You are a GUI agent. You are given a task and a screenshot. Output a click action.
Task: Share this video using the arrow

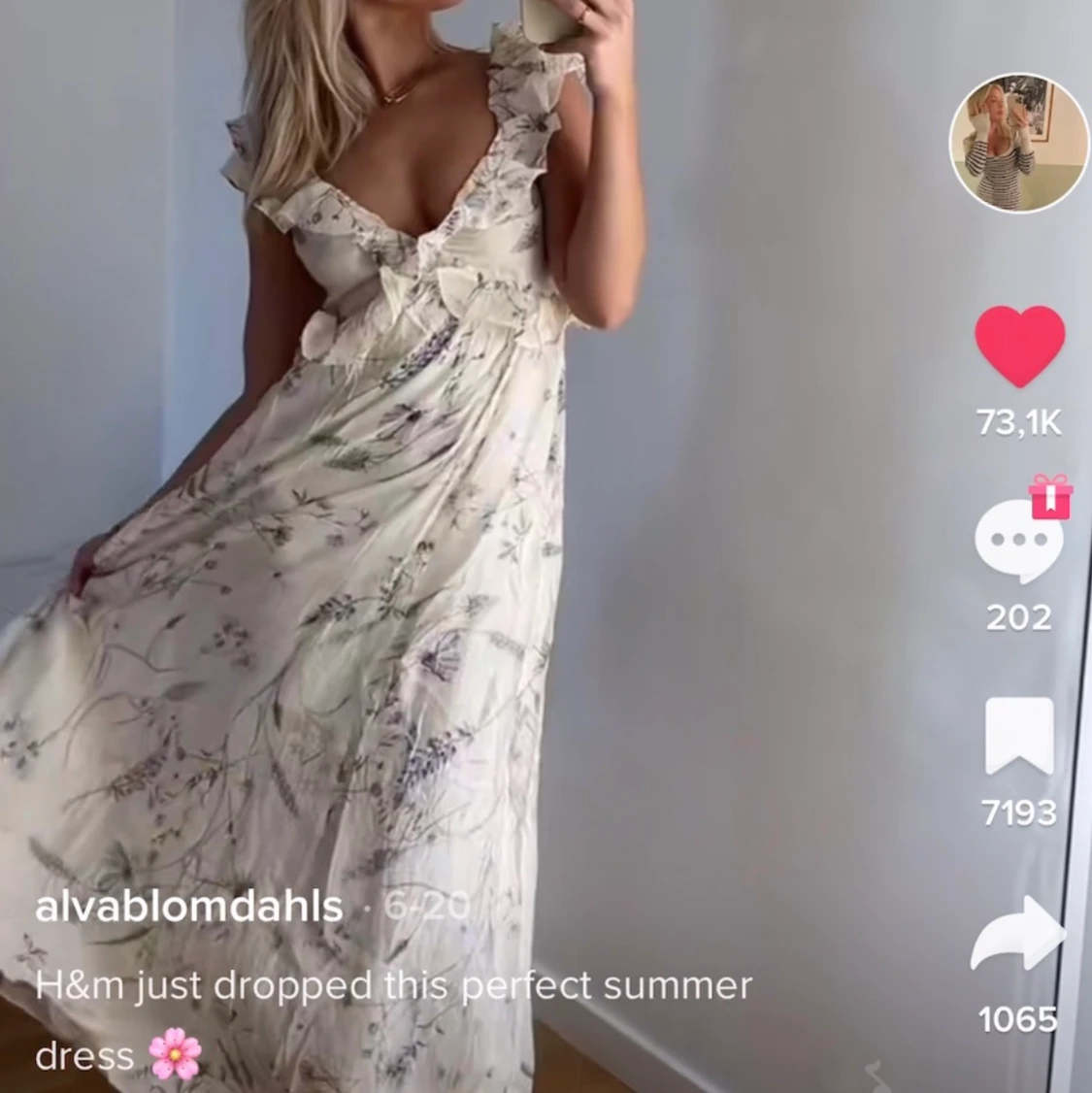1018,935
